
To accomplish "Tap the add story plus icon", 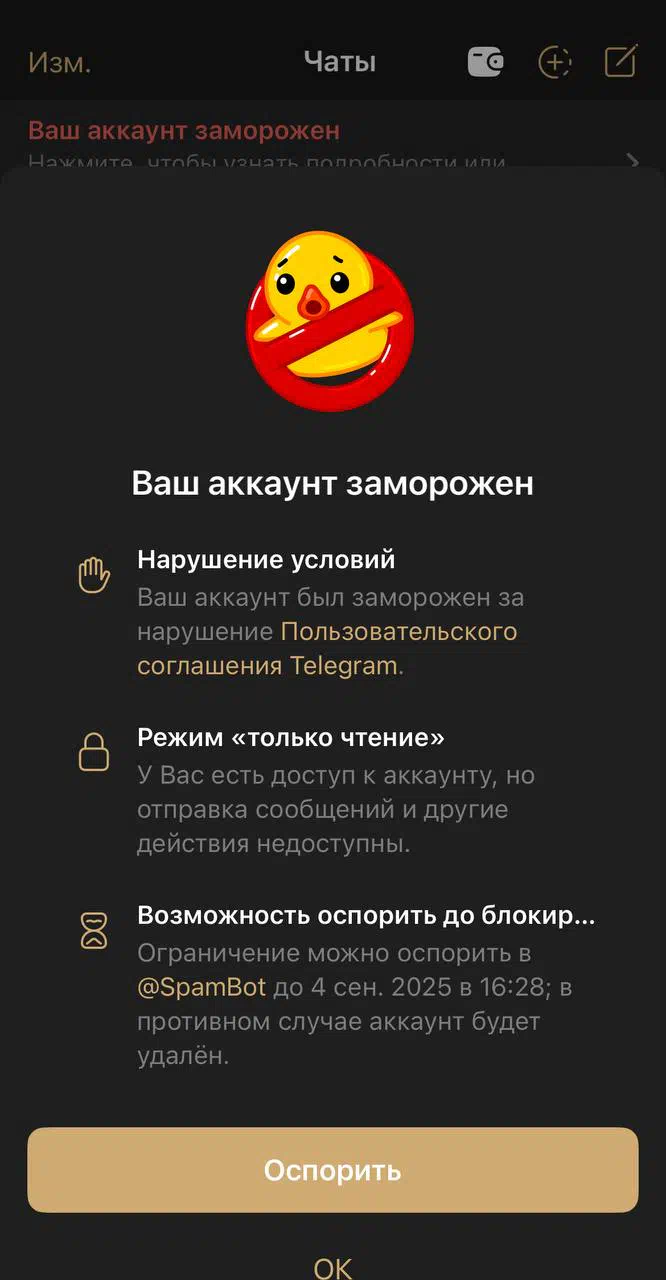I will [554, 62].
